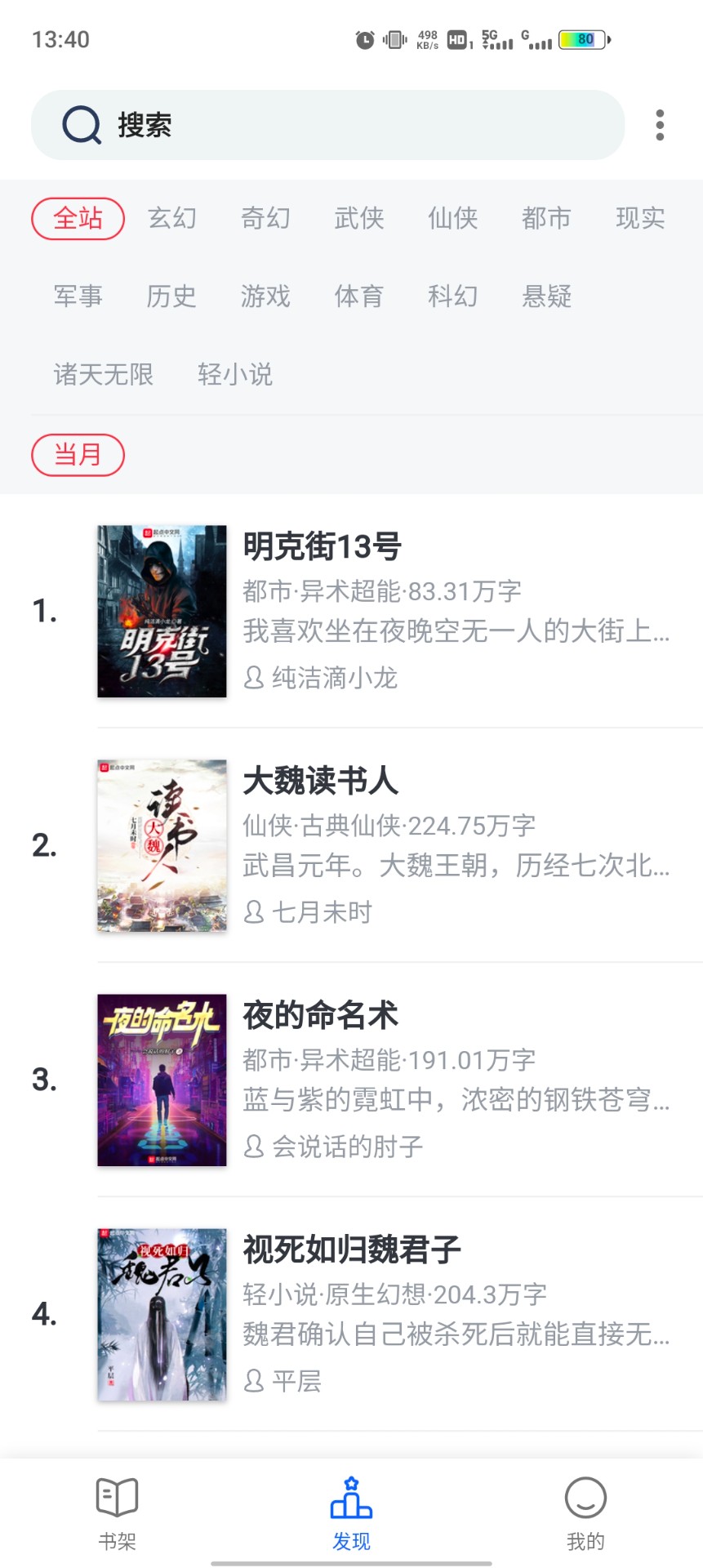This screenshot has width=703, height=1568.
Task: Expand the 诸天无限 category option
Action: point(103,375)
